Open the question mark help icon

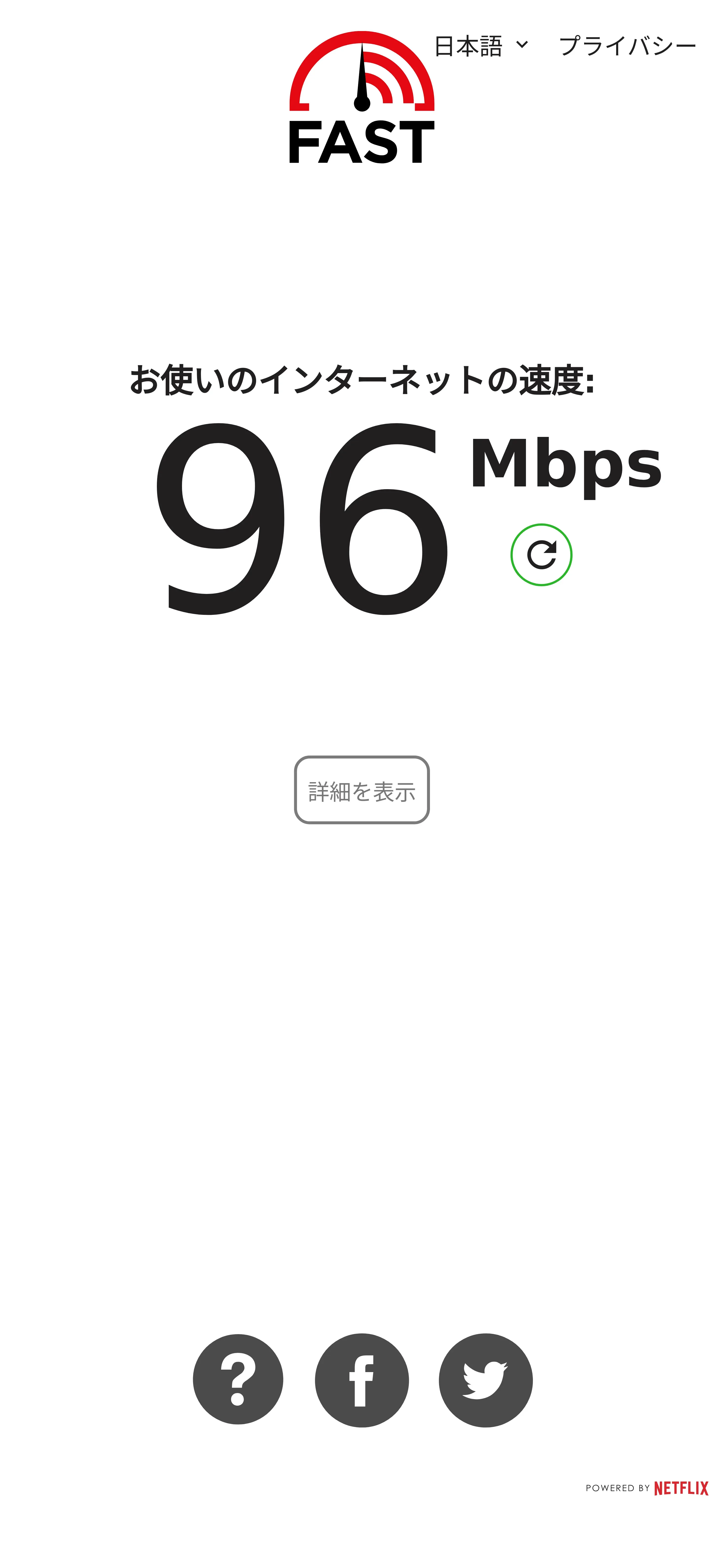click(x=238, y=1379)
